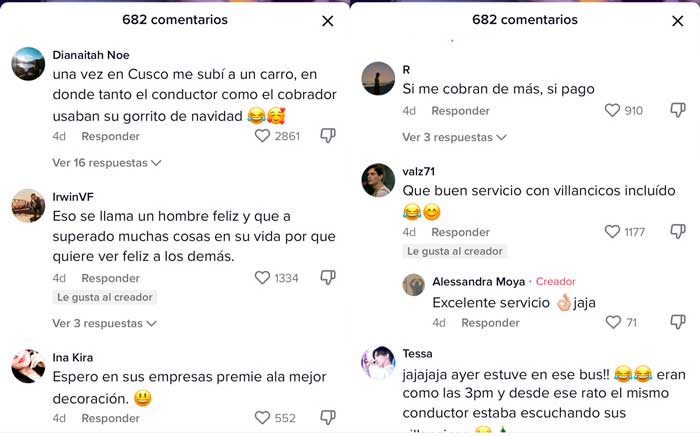
Task: Reply to R's comment
Action: tap(460, 111)
